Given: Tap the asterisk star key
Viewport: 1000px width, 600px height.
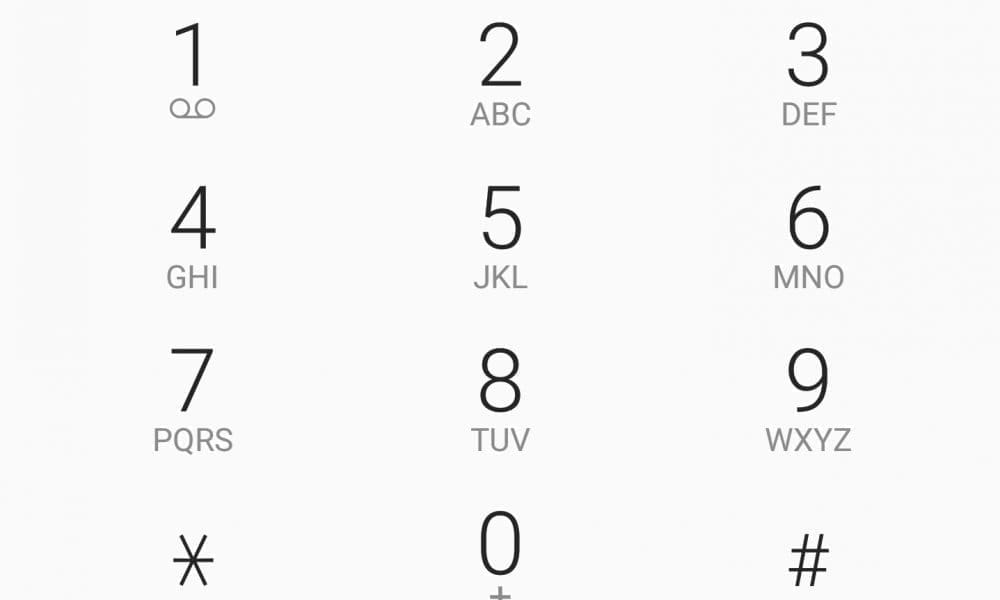Looking at the screenshot, I should [192, 558].
